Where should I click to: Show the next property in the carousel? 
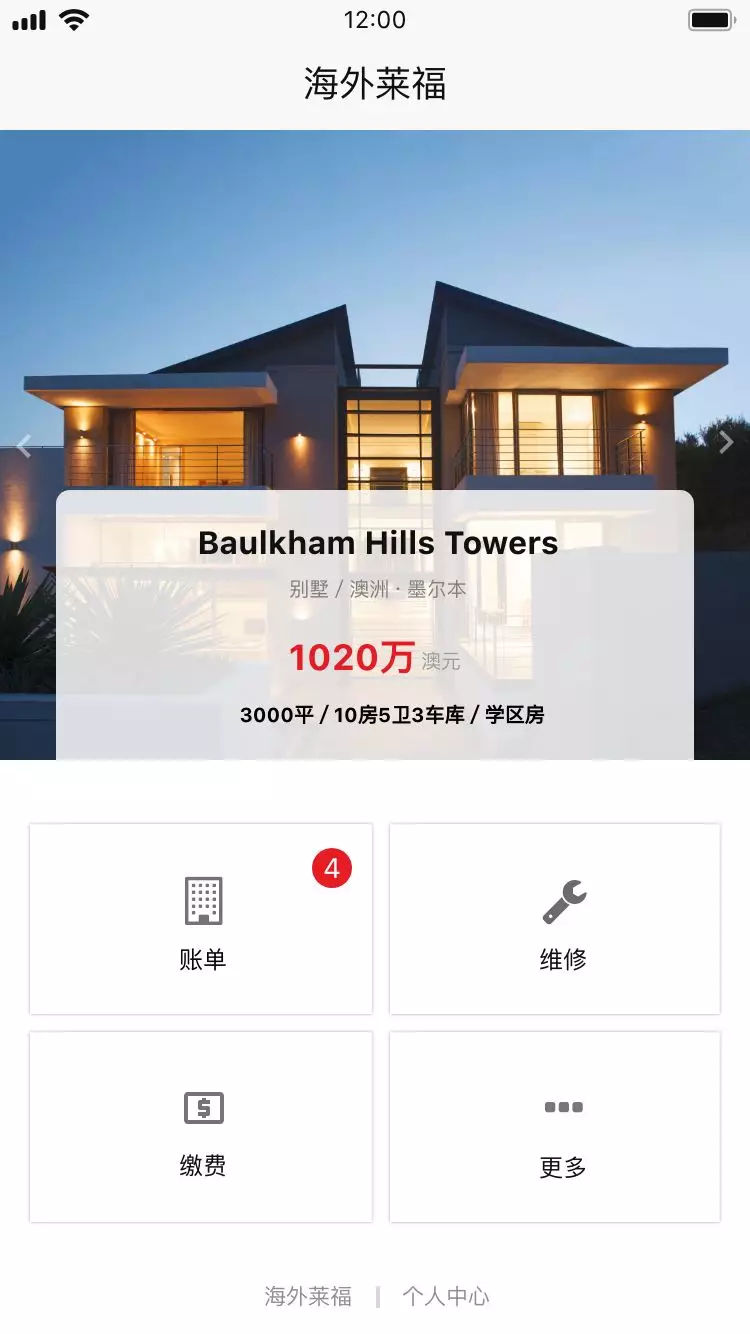tap(726, 442)
